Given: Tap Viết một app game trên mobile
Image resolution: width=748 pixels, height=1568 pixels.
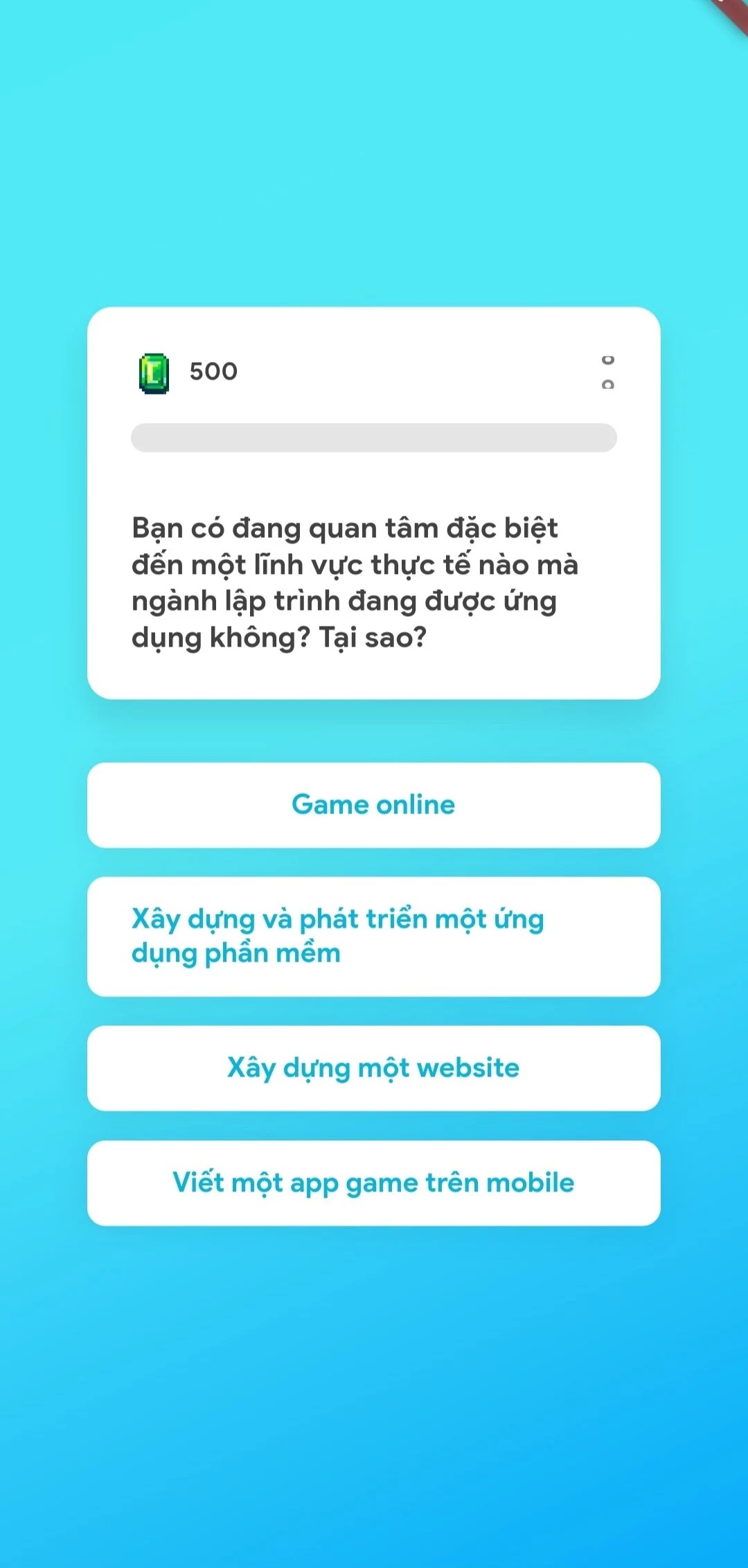Looking at the screenshot, I should click(x=374, y=1183).
